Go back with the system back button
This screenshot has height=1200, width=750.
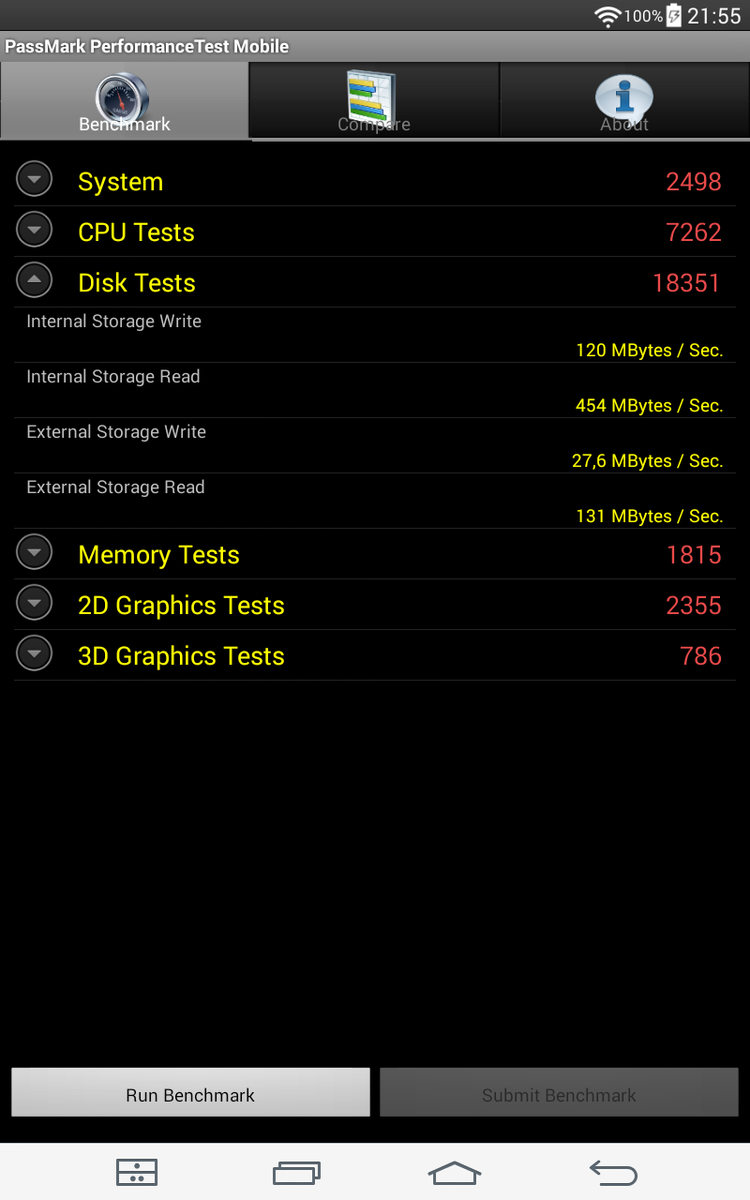point(612,1172)
